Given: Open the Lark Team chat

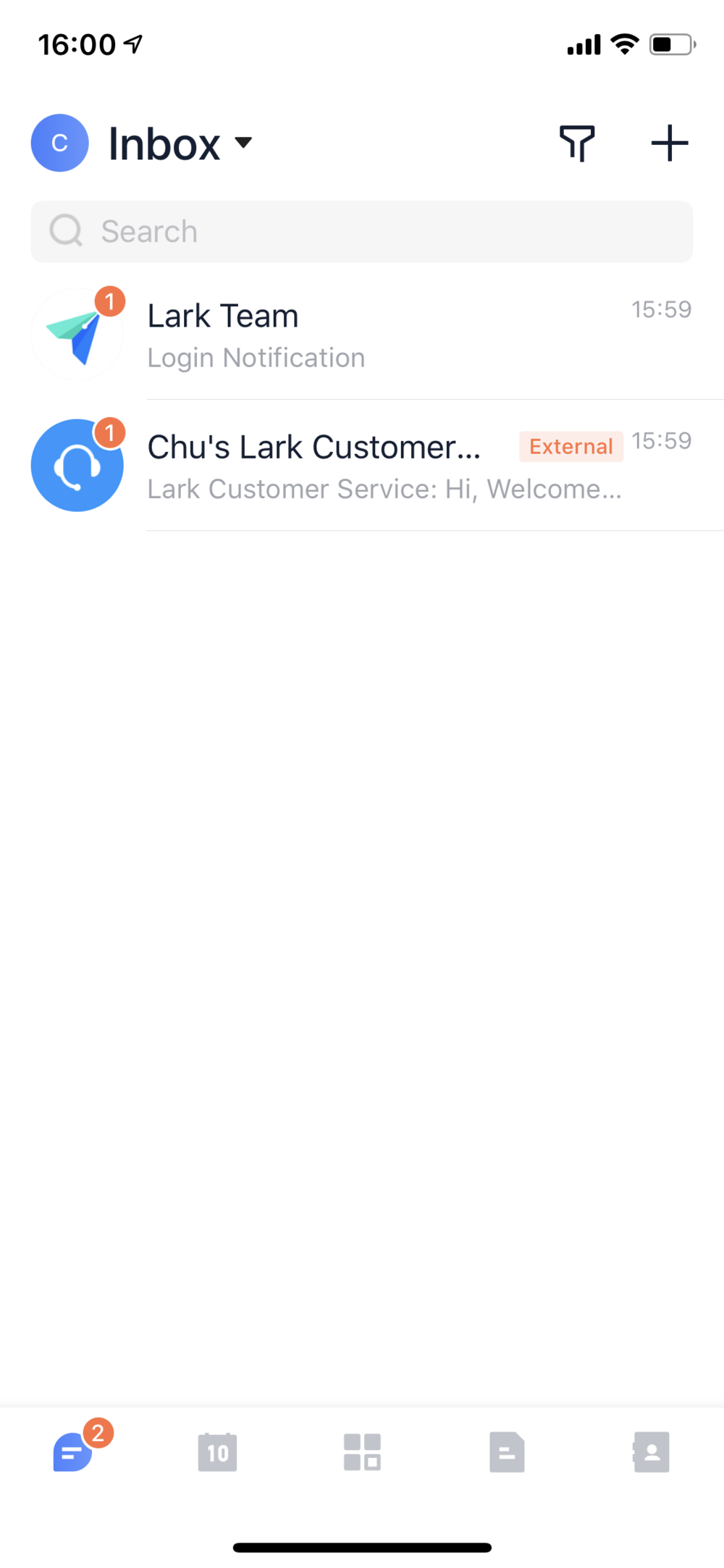Looking at the screenshot, I should click(362, 334).
